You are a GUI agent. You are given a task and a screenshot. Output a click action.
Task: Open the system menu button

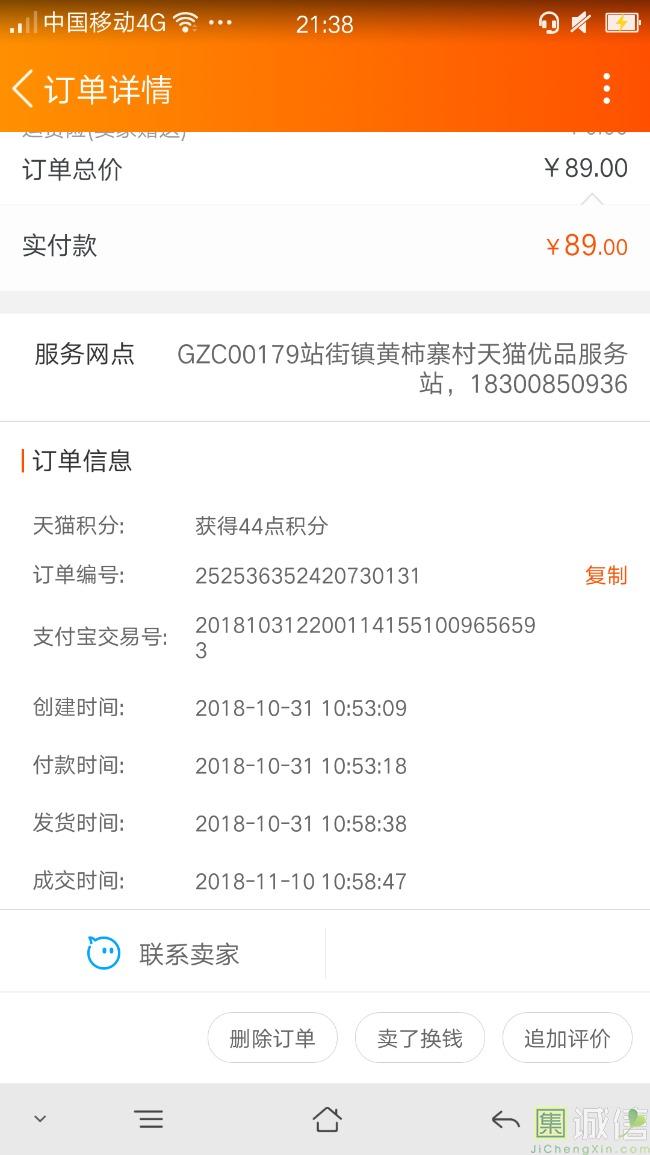(x=150, y=1120)
